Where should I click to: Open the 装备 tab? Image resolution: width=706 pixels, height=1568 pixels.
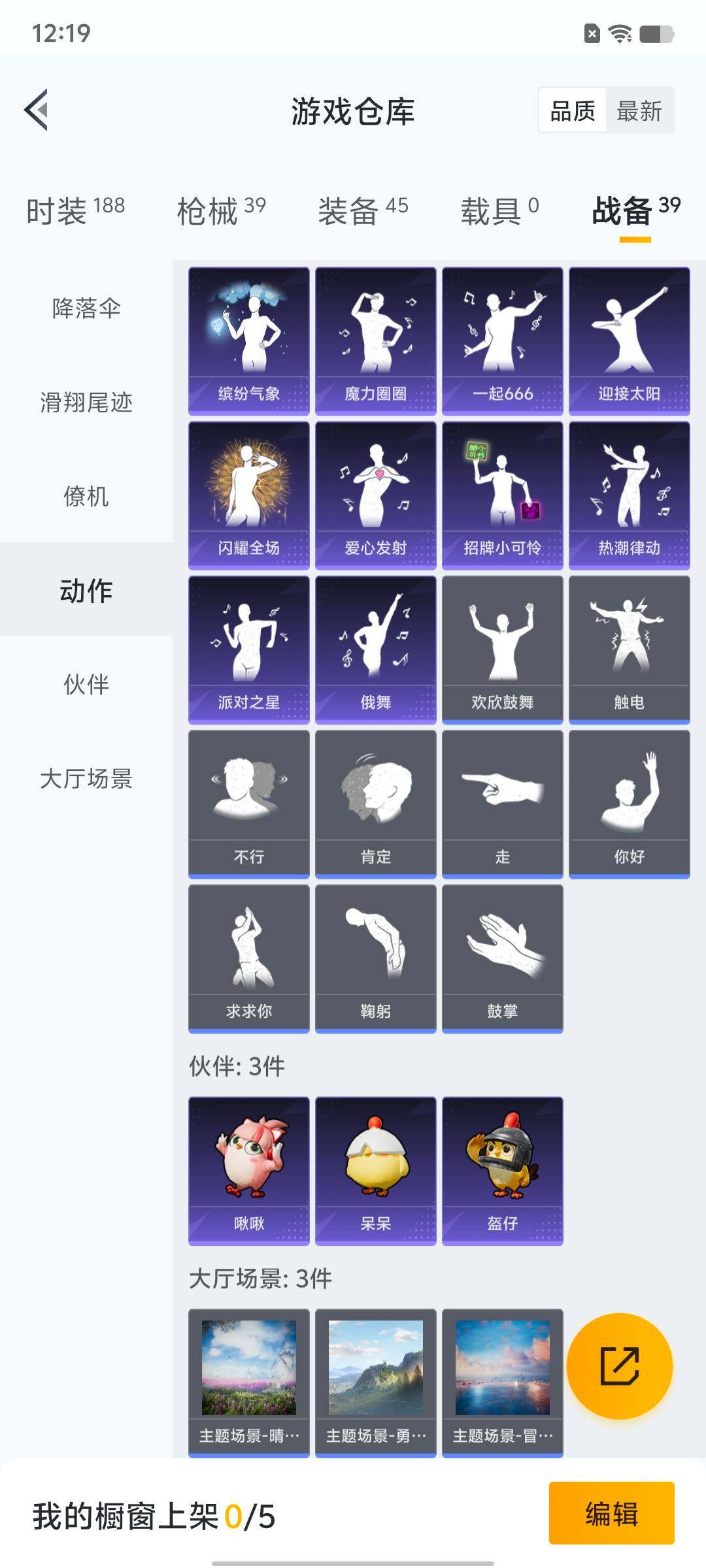(363, 210)
